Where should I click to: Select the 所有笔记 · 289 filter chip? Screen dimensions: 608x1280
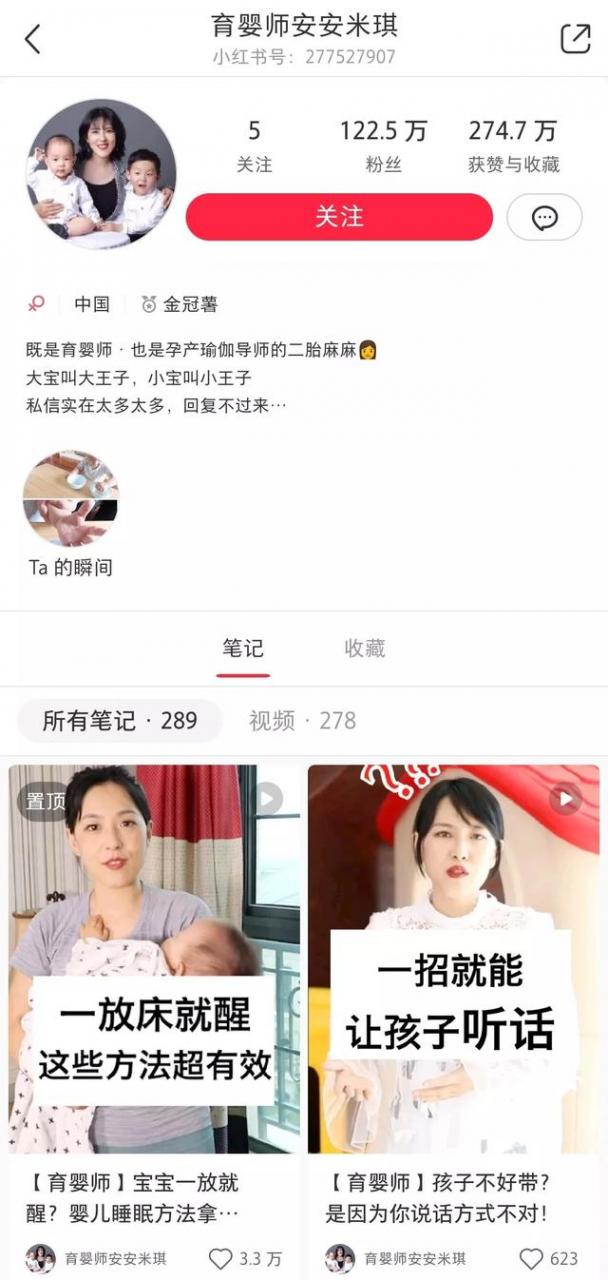[120, 720]
